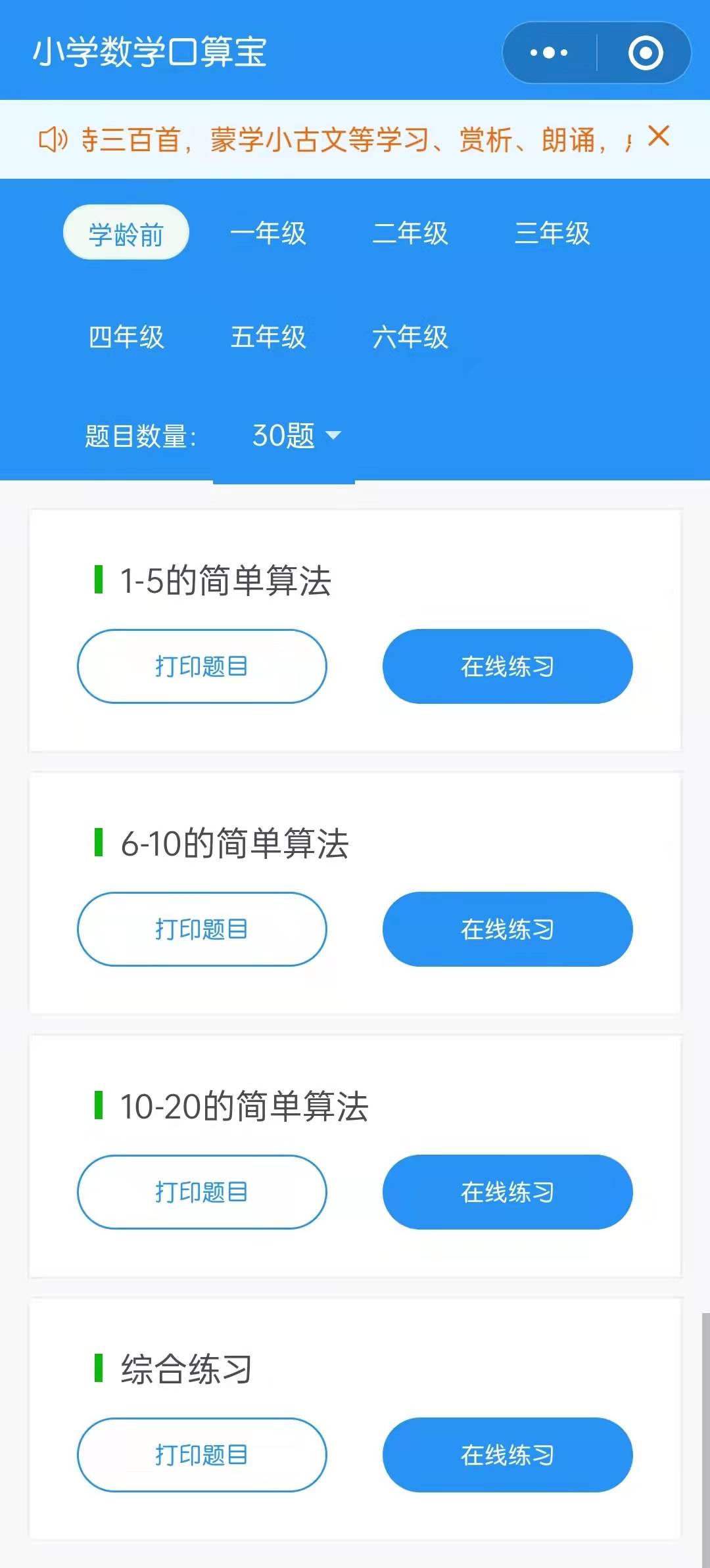710x1568 pixels.
Task: Switch to the 五年级 tab
Action: (268, 336)
